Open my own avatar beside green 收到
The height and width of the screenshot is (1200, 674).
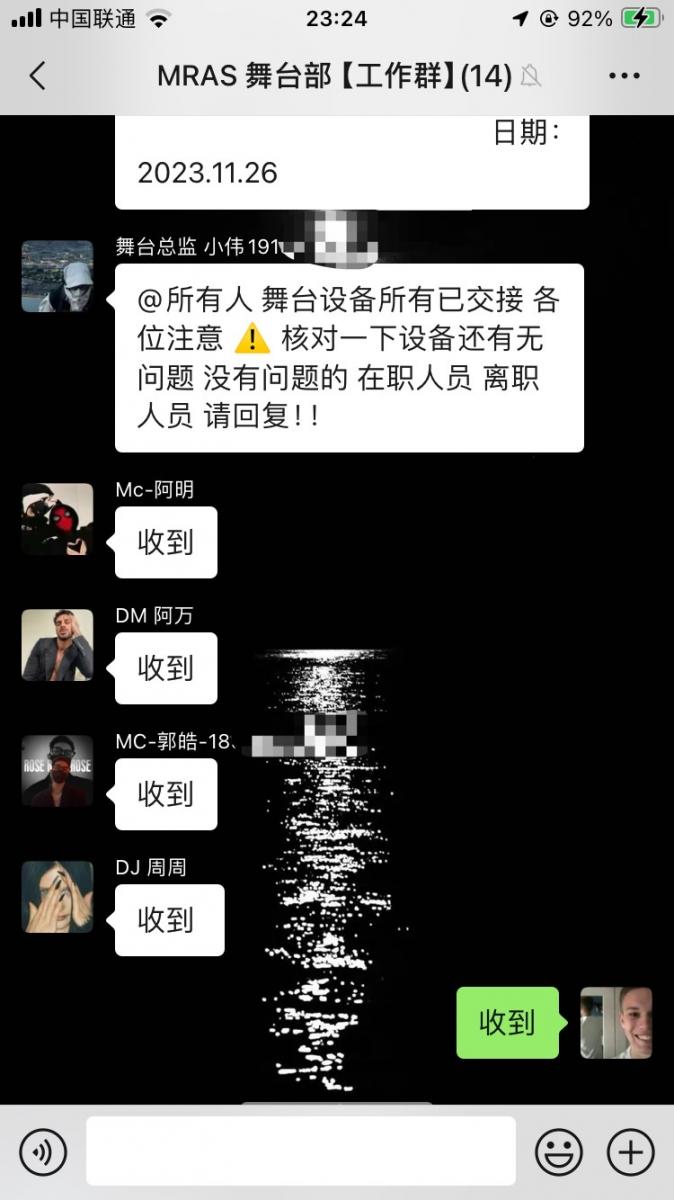tap(616, 1023)
